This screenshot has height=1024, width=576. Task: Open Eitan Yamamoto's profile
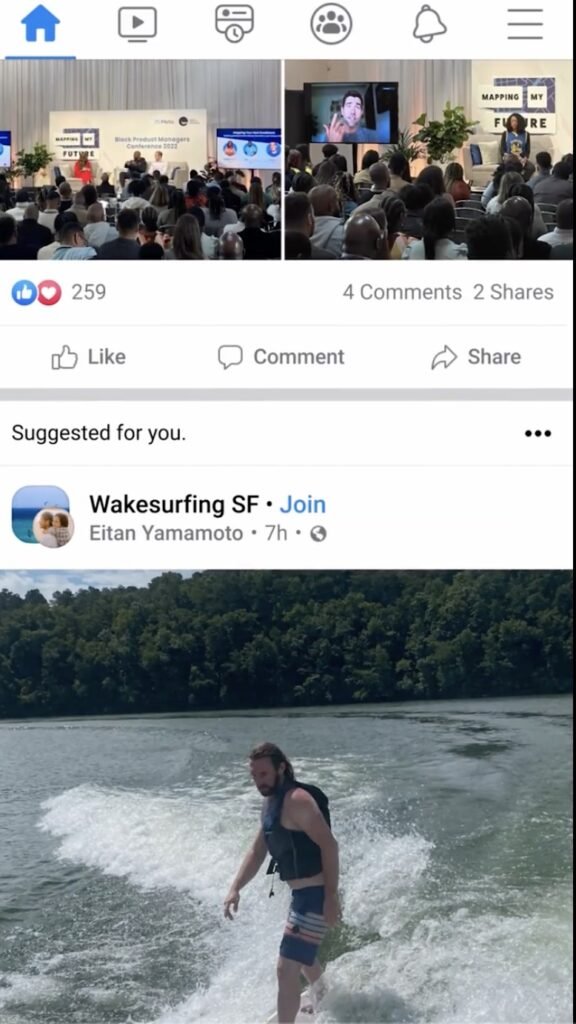pyautogui.click(x=166, y=534)
